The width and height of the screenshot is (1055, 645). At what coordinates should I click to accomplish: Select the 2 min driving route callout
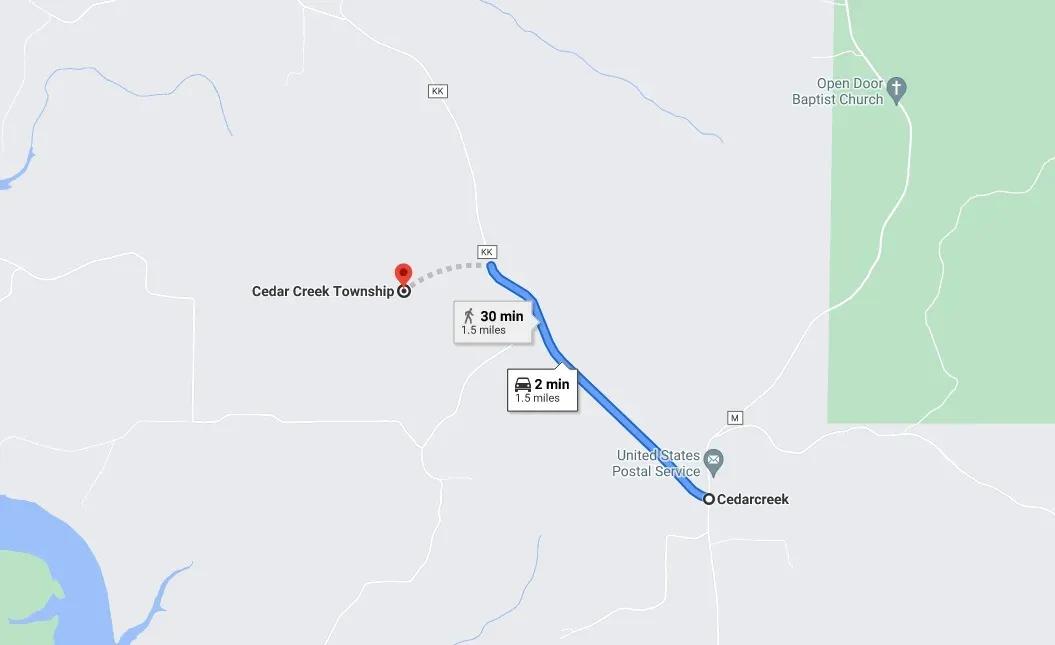[542, 389]
